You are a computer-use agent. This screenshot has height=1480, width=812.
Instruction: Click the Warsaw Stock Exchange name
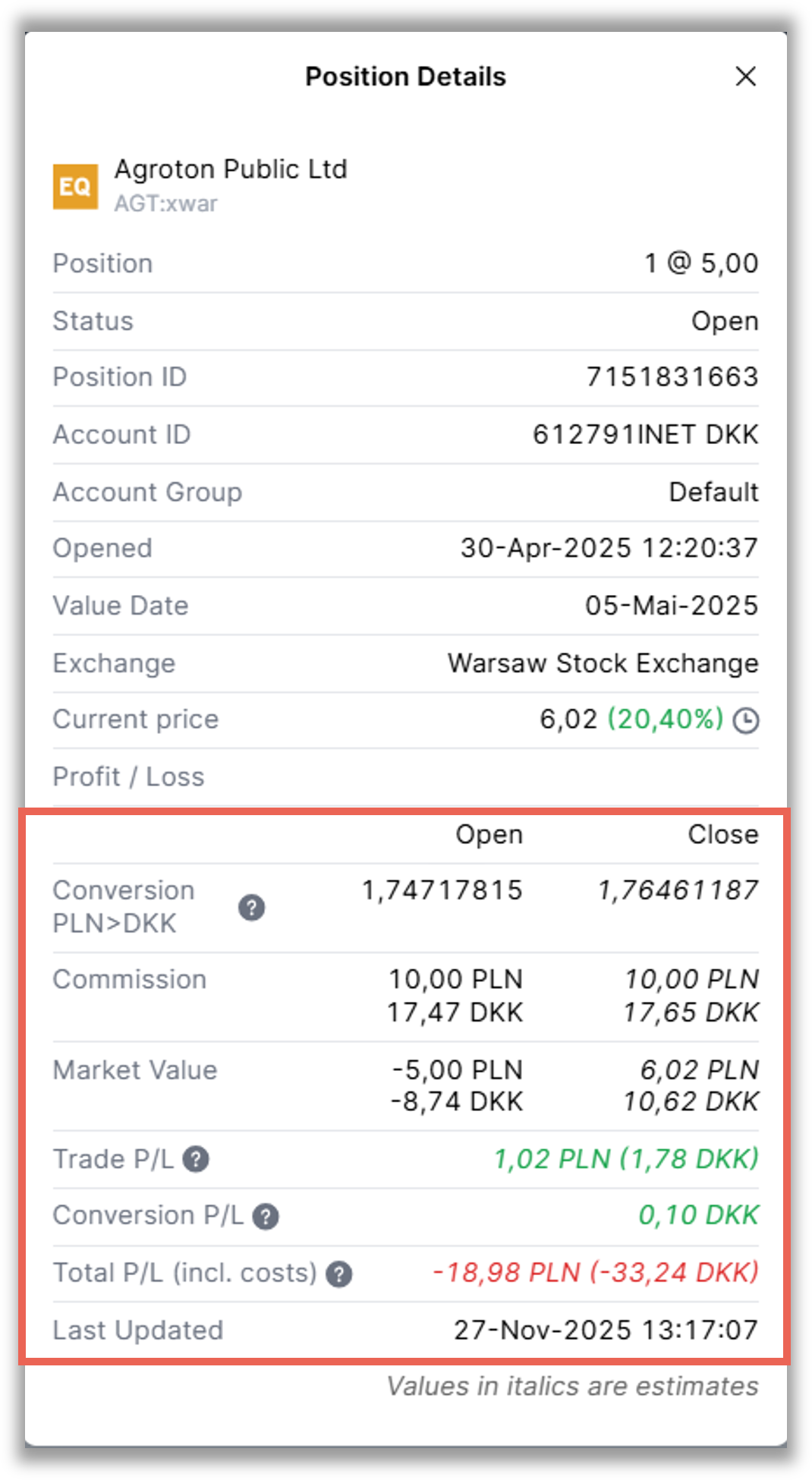(603, 663)
